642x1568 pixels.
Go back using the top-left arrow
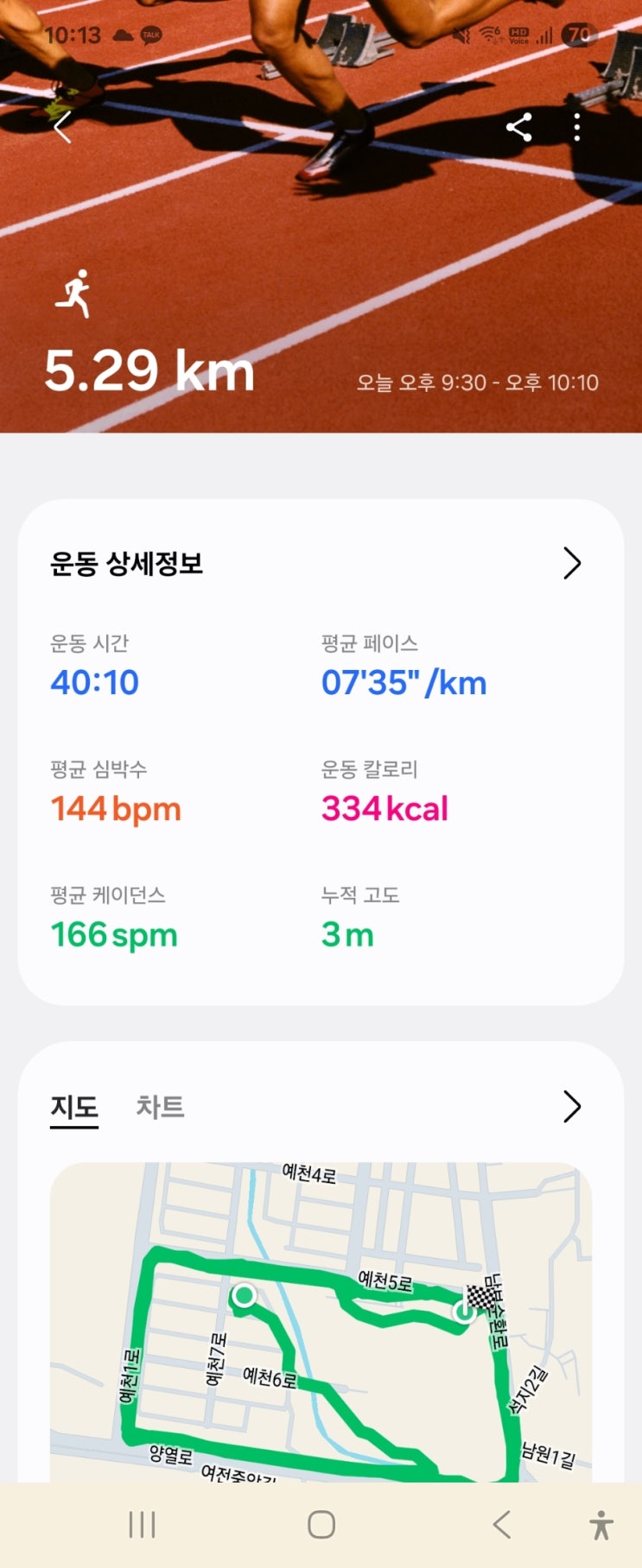(62, 129)
